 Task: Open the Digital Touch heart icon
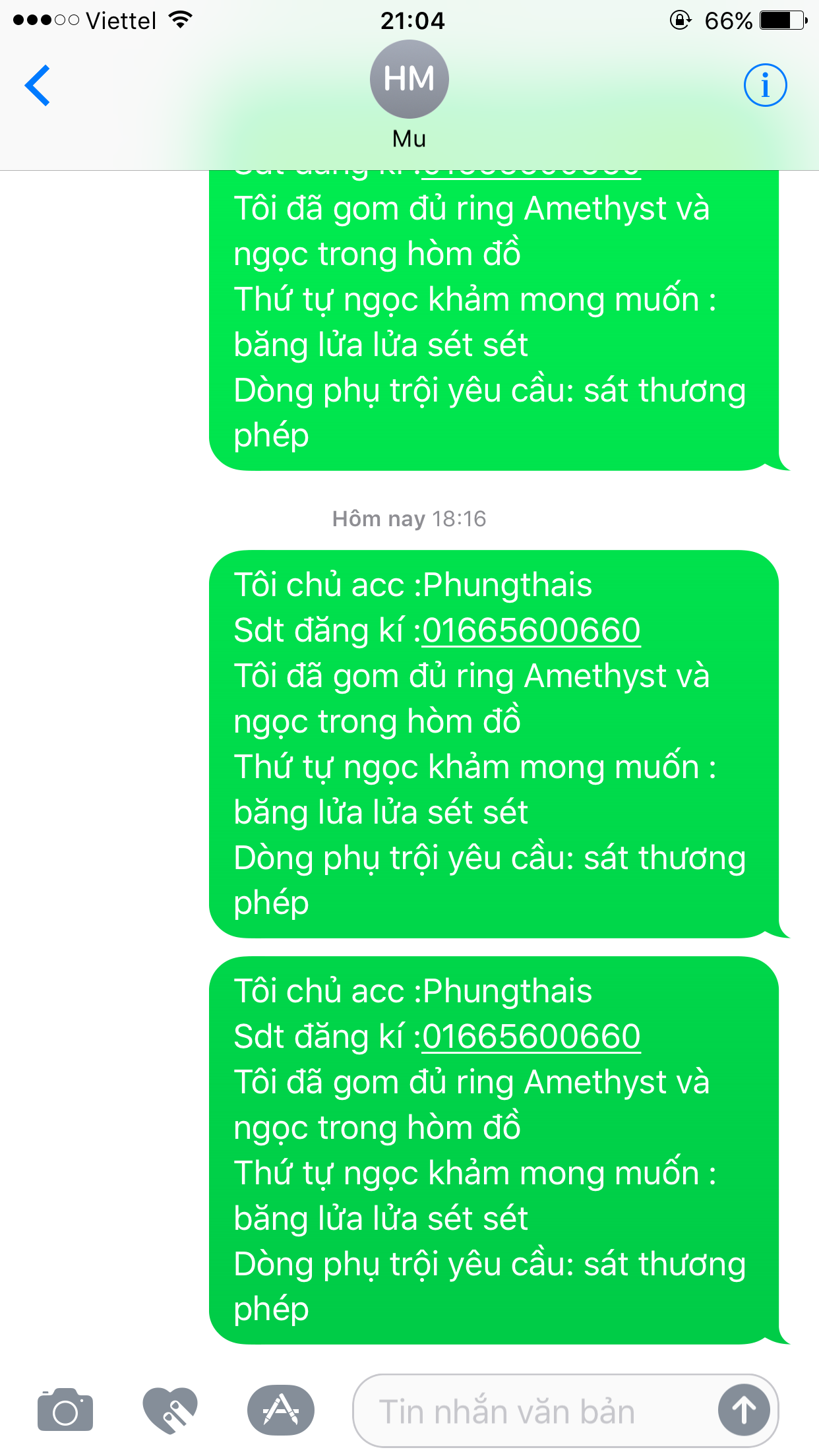pos(170,1410)
